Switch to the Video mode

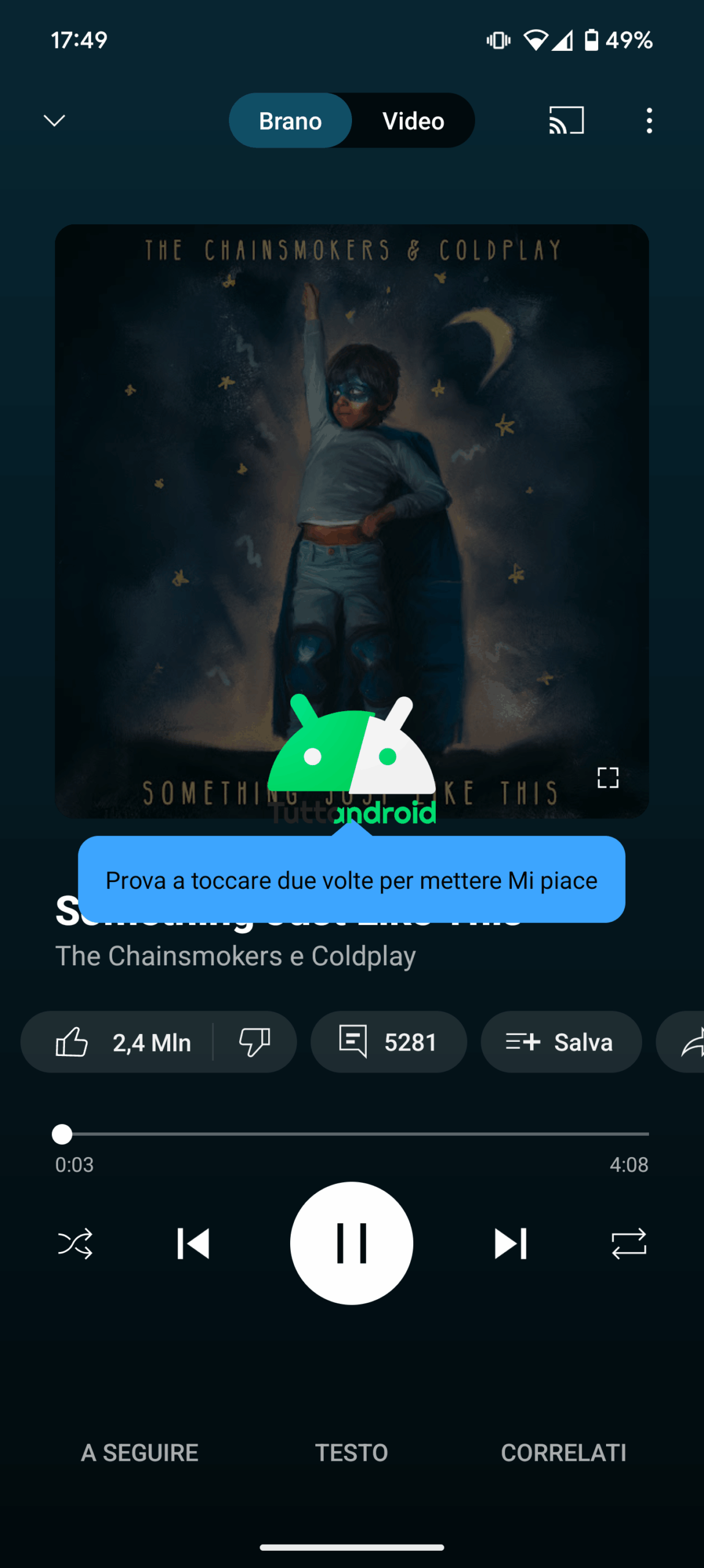click(413, 121)
